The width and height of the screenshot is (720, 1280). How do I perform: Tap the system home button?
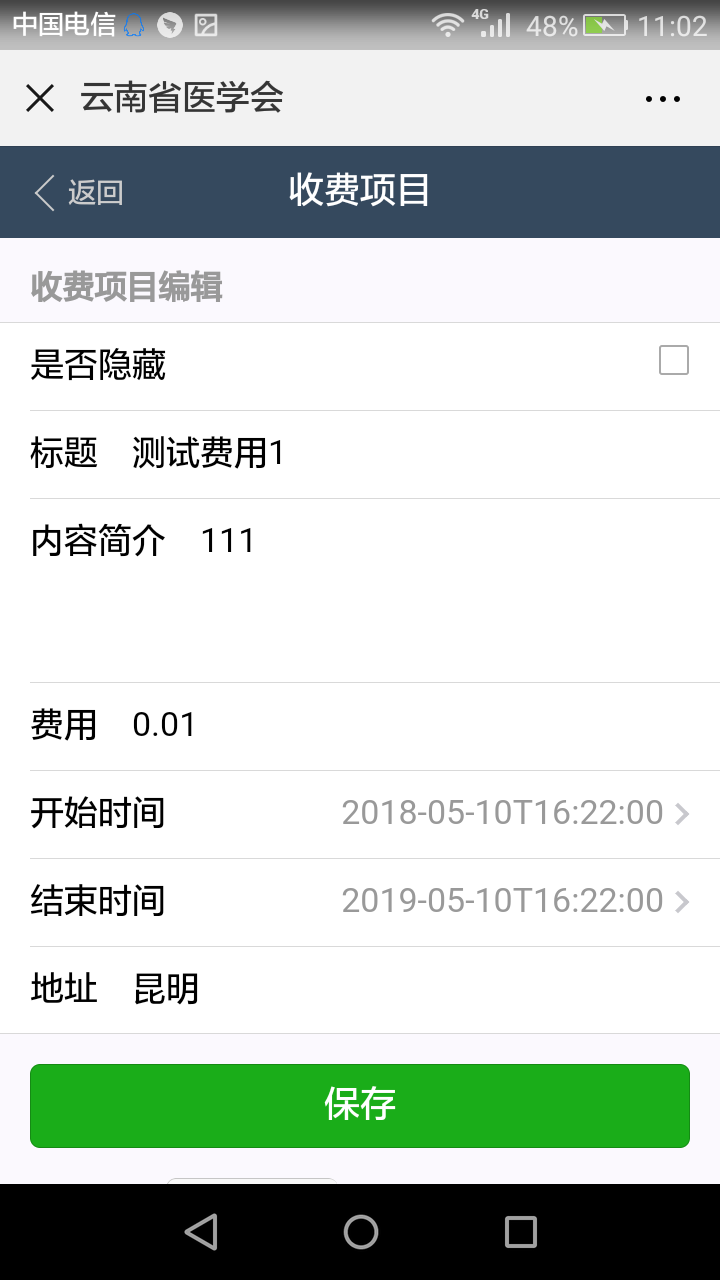coord(360,1232)
